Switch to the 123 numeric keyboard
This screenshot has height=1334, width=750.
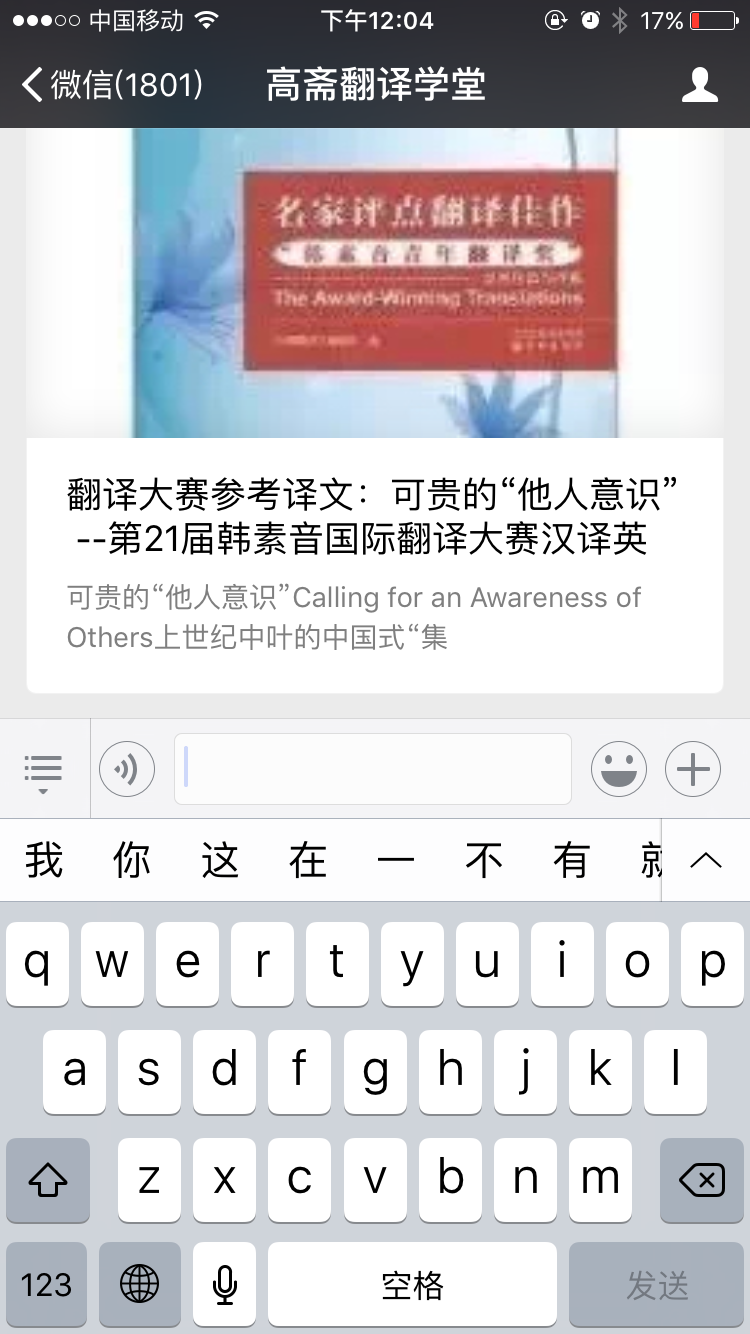coord(47,1284)
